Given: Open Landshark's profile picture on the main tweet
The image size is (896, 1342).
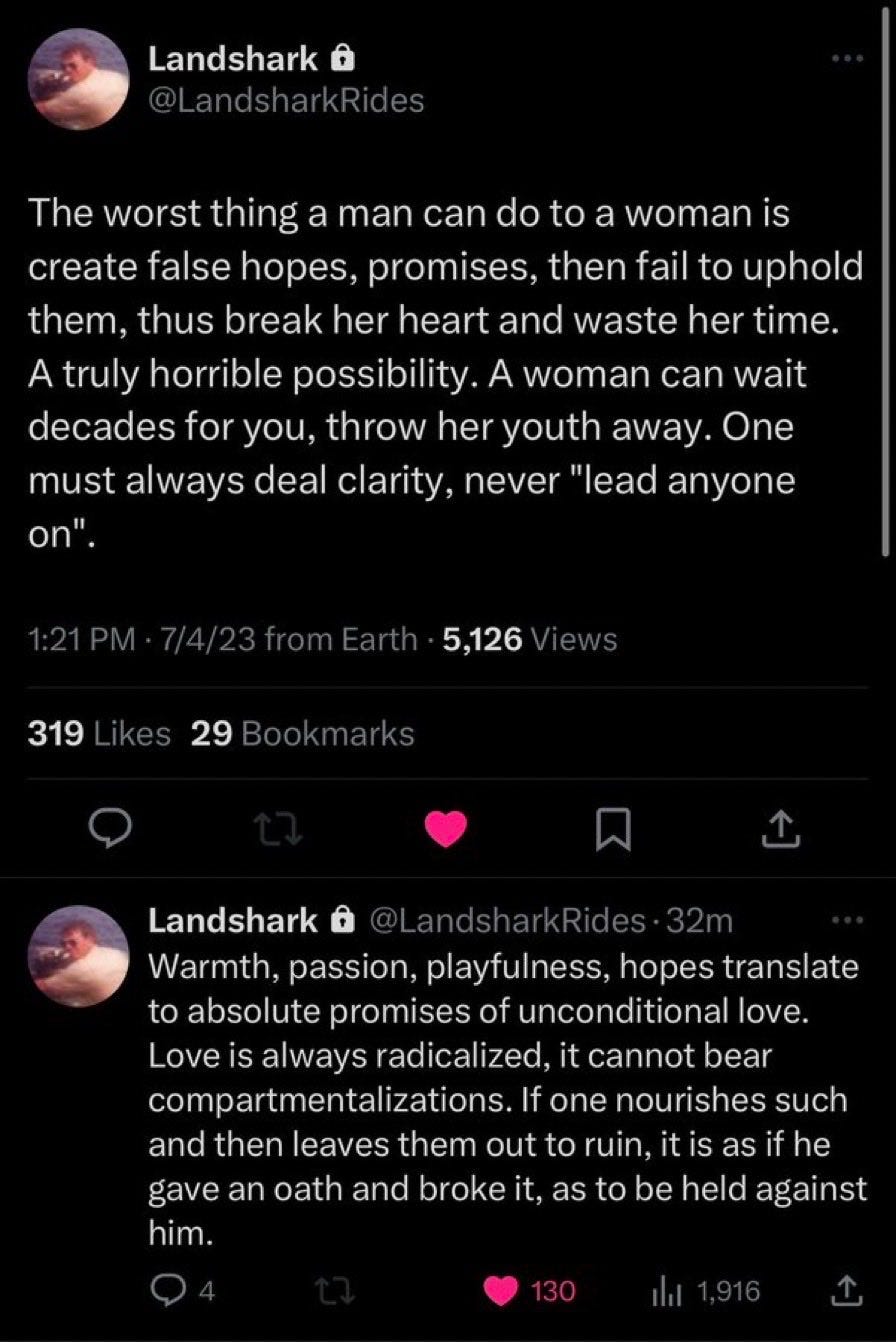Looking at the screenshot, I should tap(78, 80).
